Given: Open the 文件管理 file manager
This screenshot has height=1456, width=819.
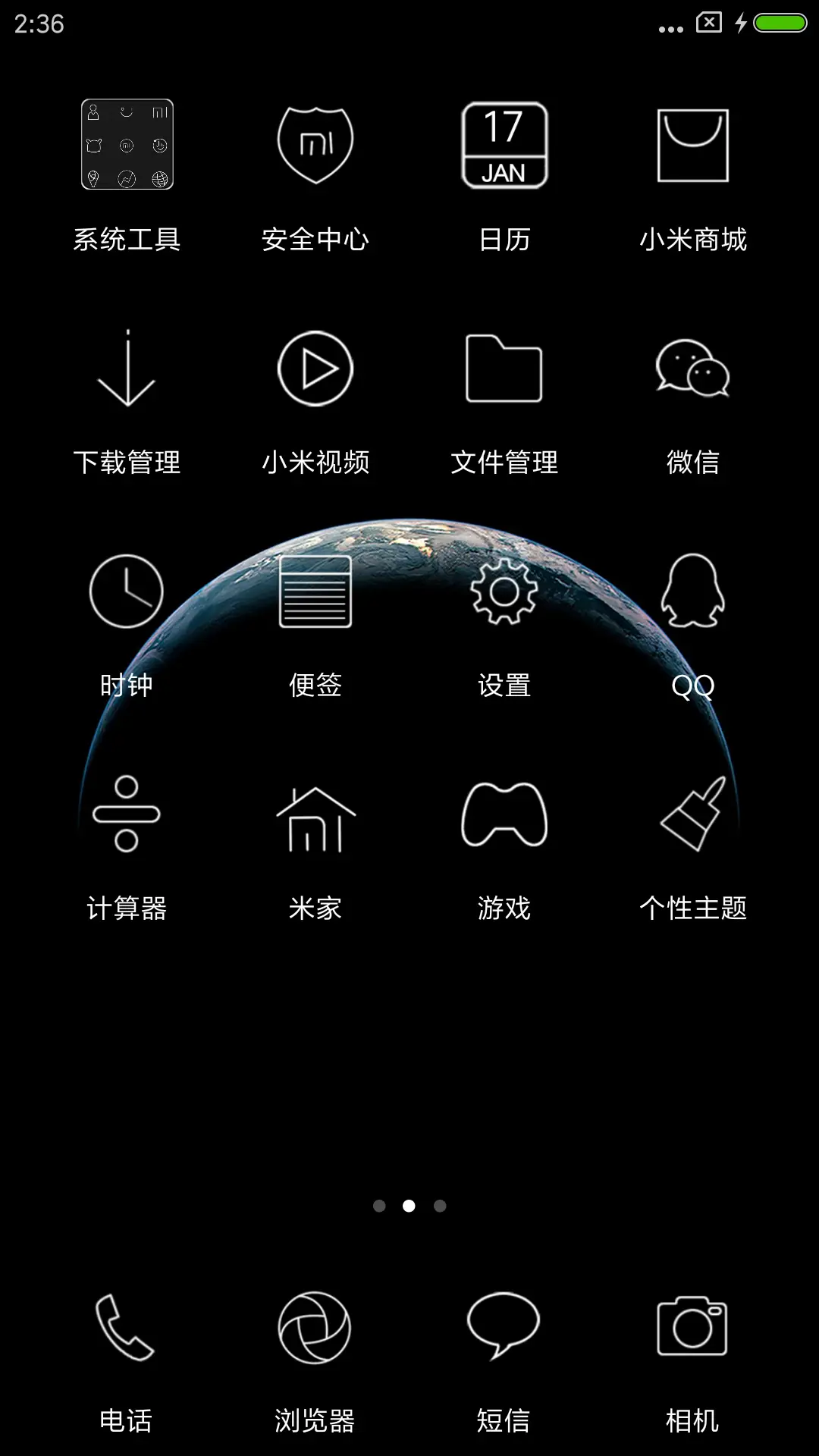Looking at the screenshot, I should pos(505,369).
